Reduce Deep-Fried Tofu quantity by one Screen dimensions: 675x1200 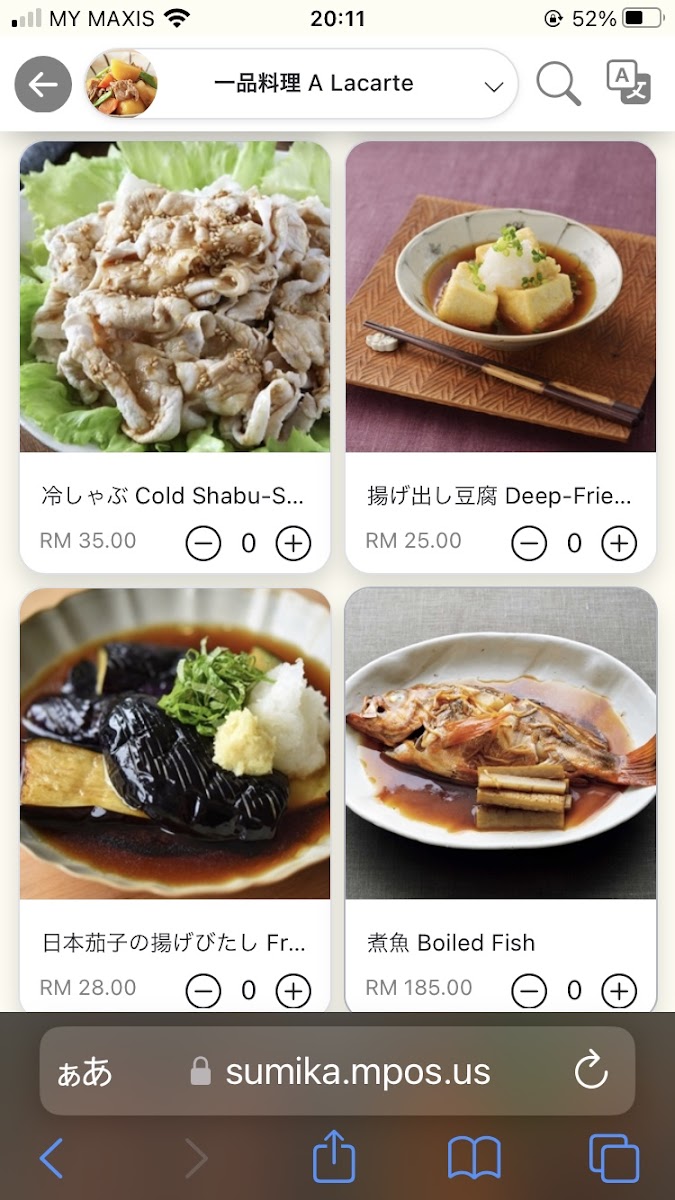529,543
